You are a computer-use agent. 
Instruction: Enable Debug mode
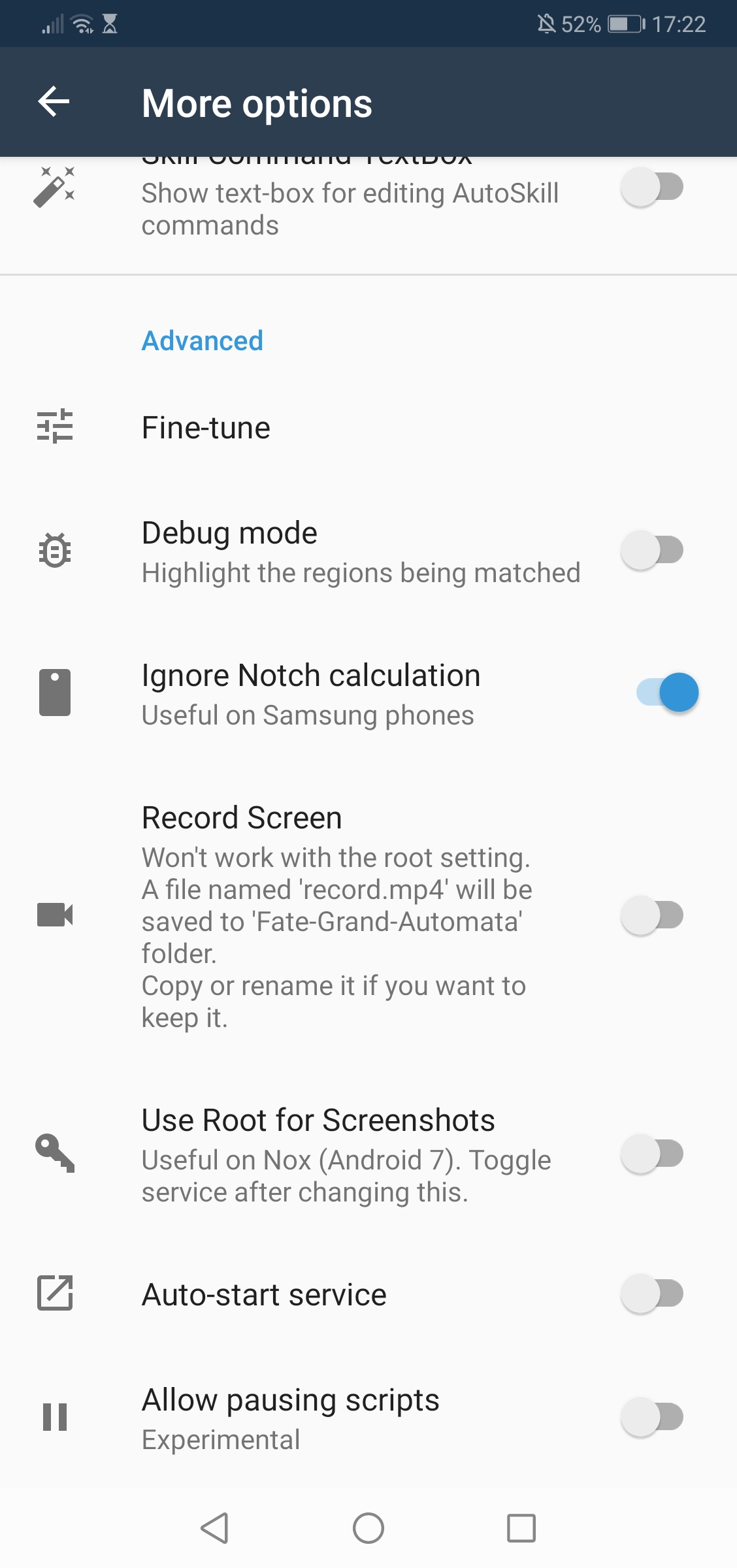tap(652, 550)
